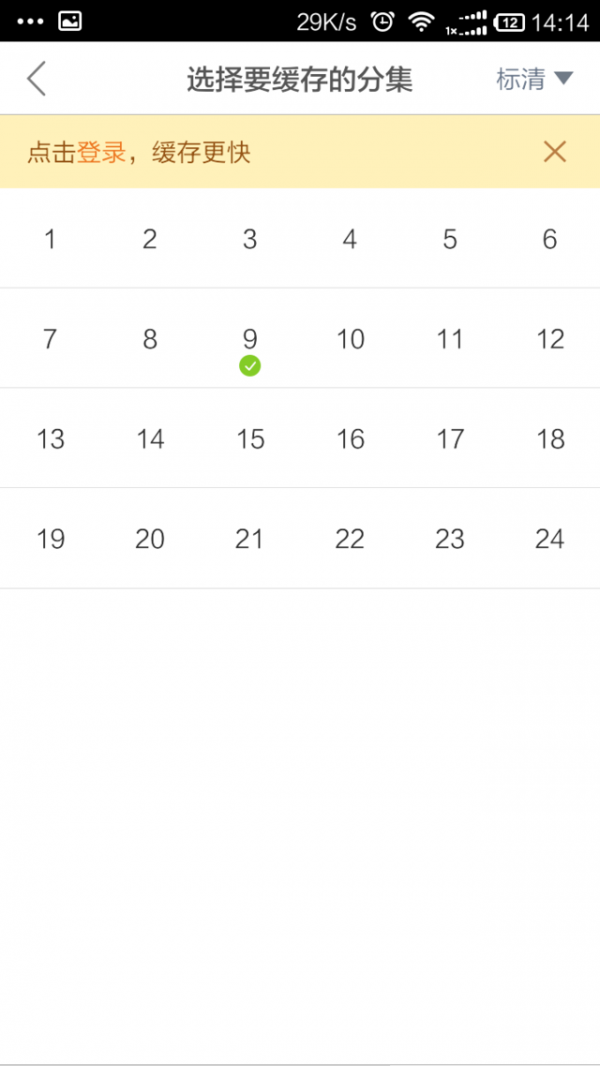Select episode 1 for caching
Screen dimensions: 600x1066
pyautogui.click(x=50, y=239)
